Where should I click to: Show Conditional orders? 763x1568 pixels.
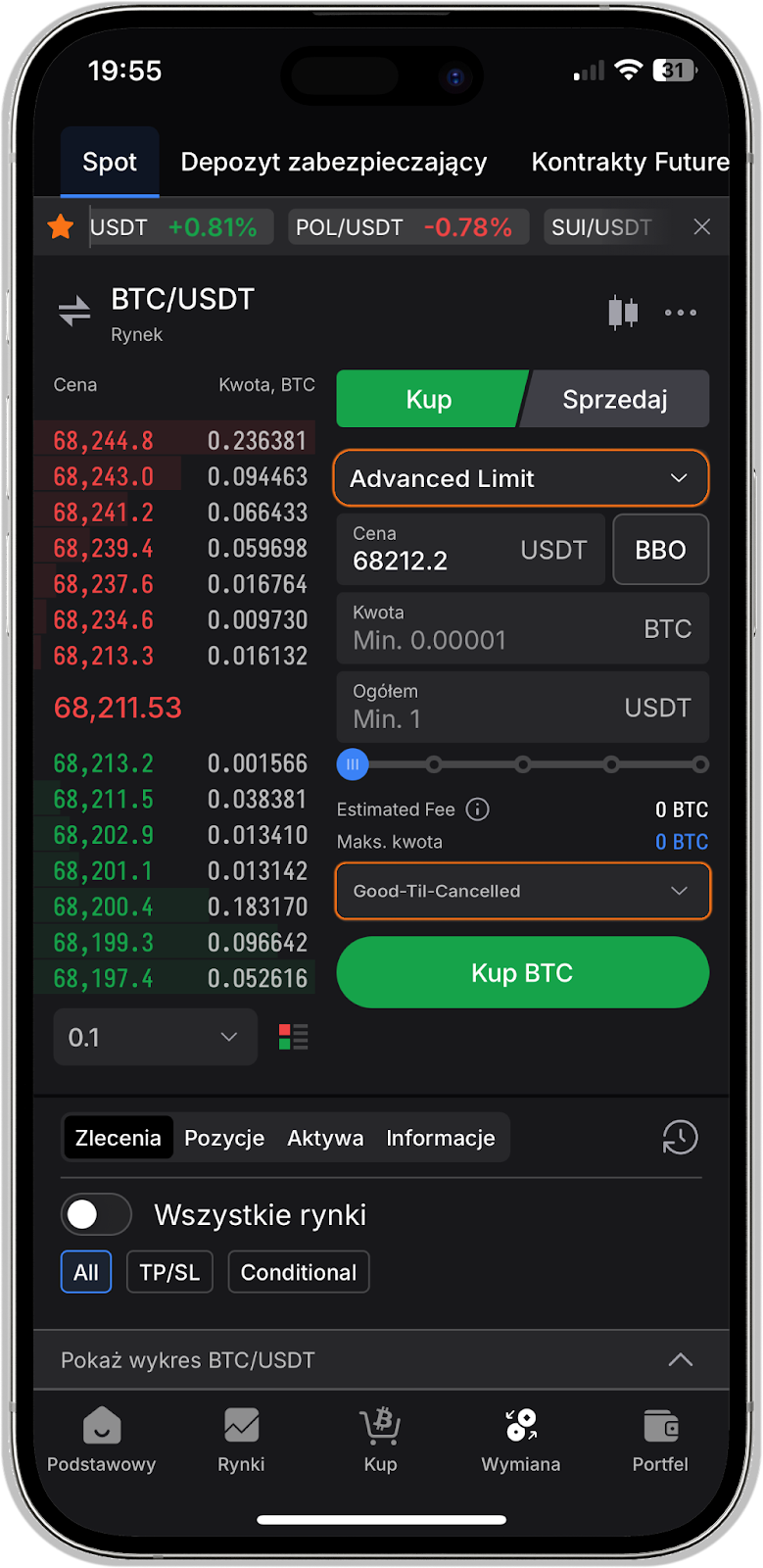[299, 1272]
